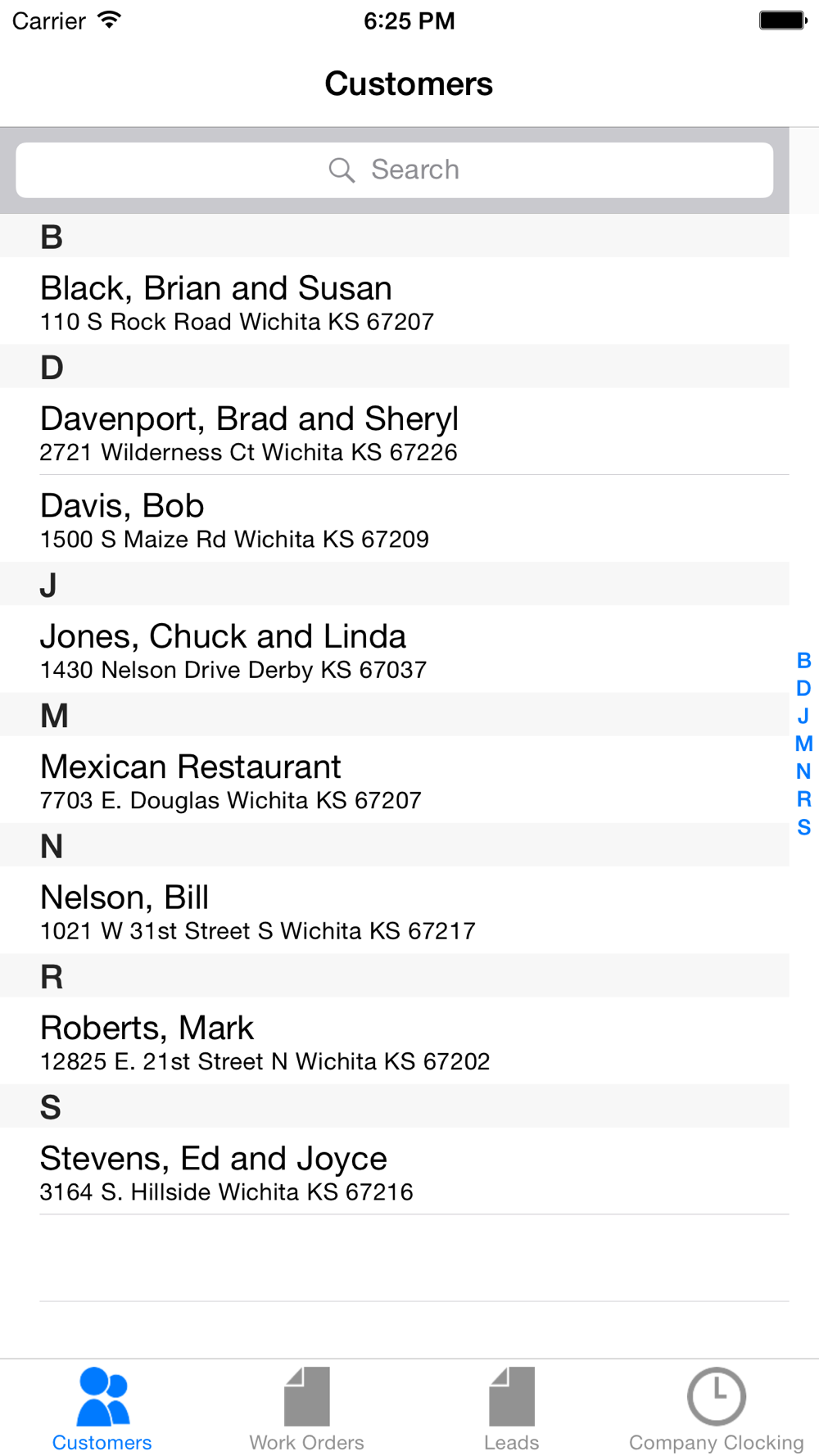Image resolution: width=819 pixels, height=1456 pixels.
Task: Go to the Leads tab
Action: 512,1409
